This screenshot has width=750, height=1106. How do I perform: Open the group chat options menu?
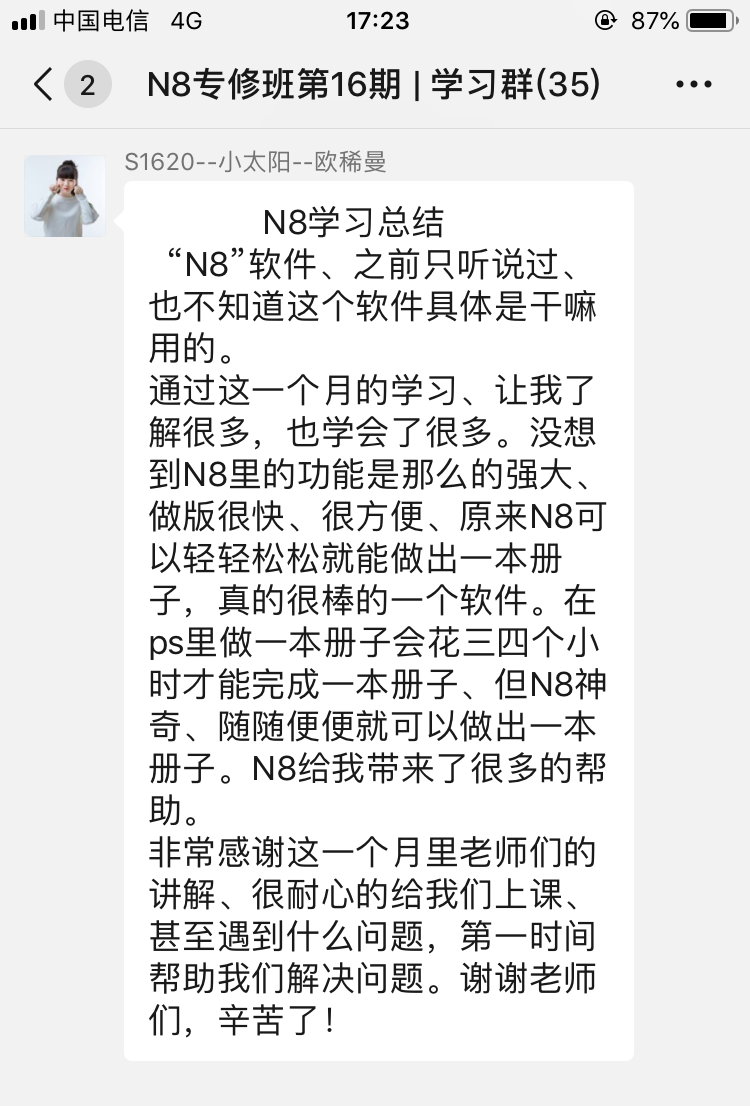tap(693, 85)
